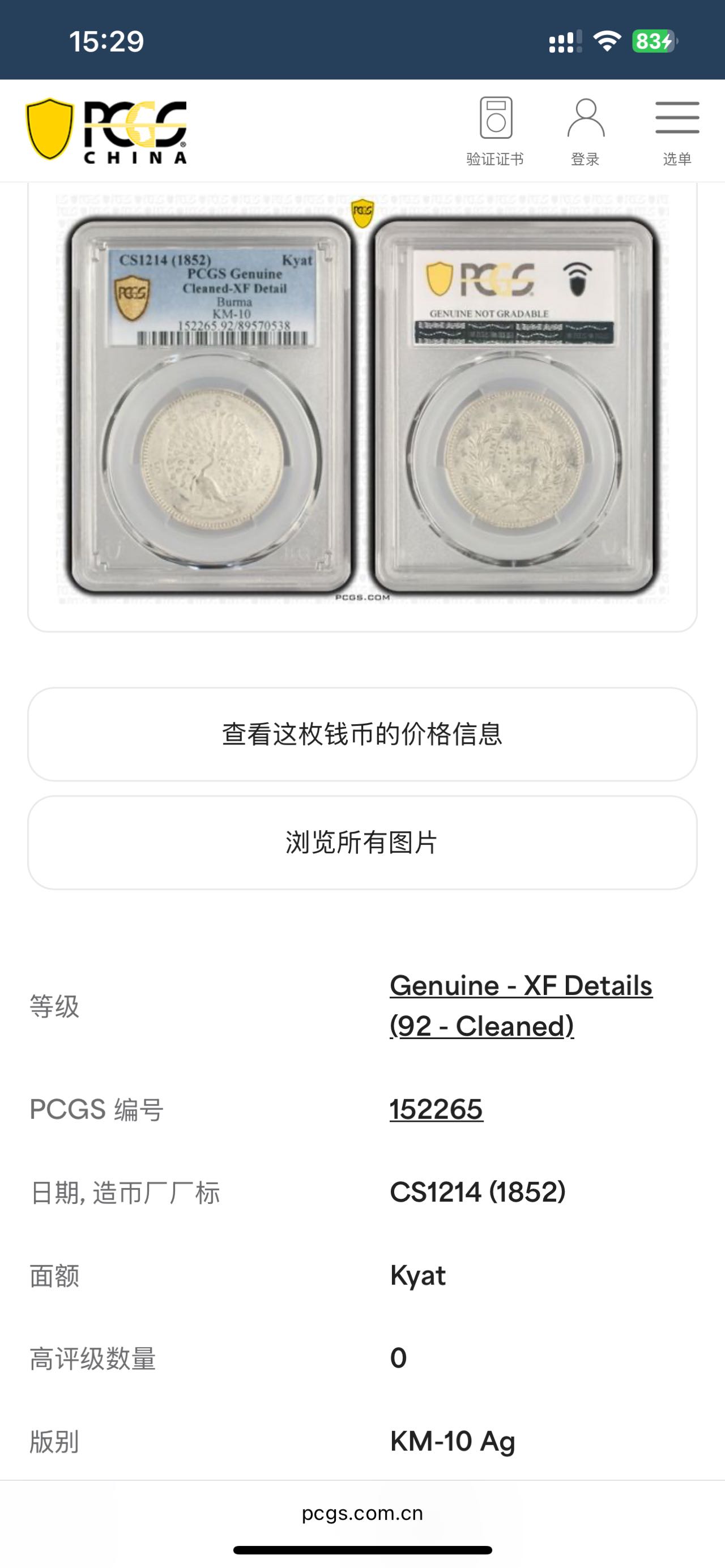Open the 选单 hamburger menu
725x1568 pixels.
pos(677,131)
